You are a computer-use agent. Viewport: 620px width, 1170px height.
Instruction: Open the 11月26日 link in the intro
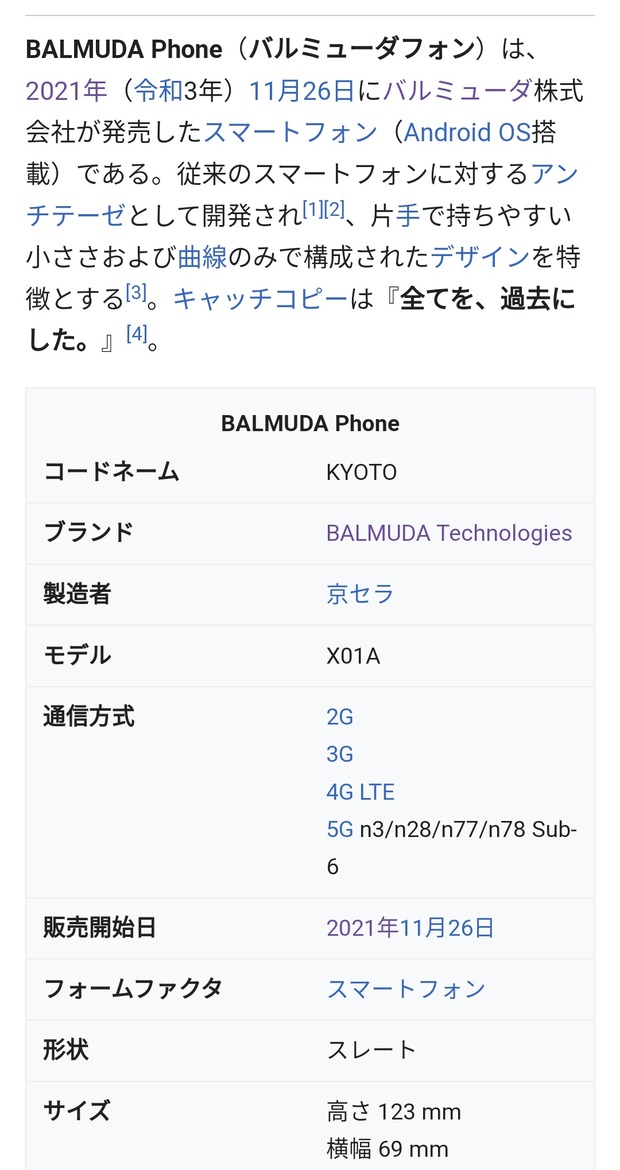[x=302, y=91]
